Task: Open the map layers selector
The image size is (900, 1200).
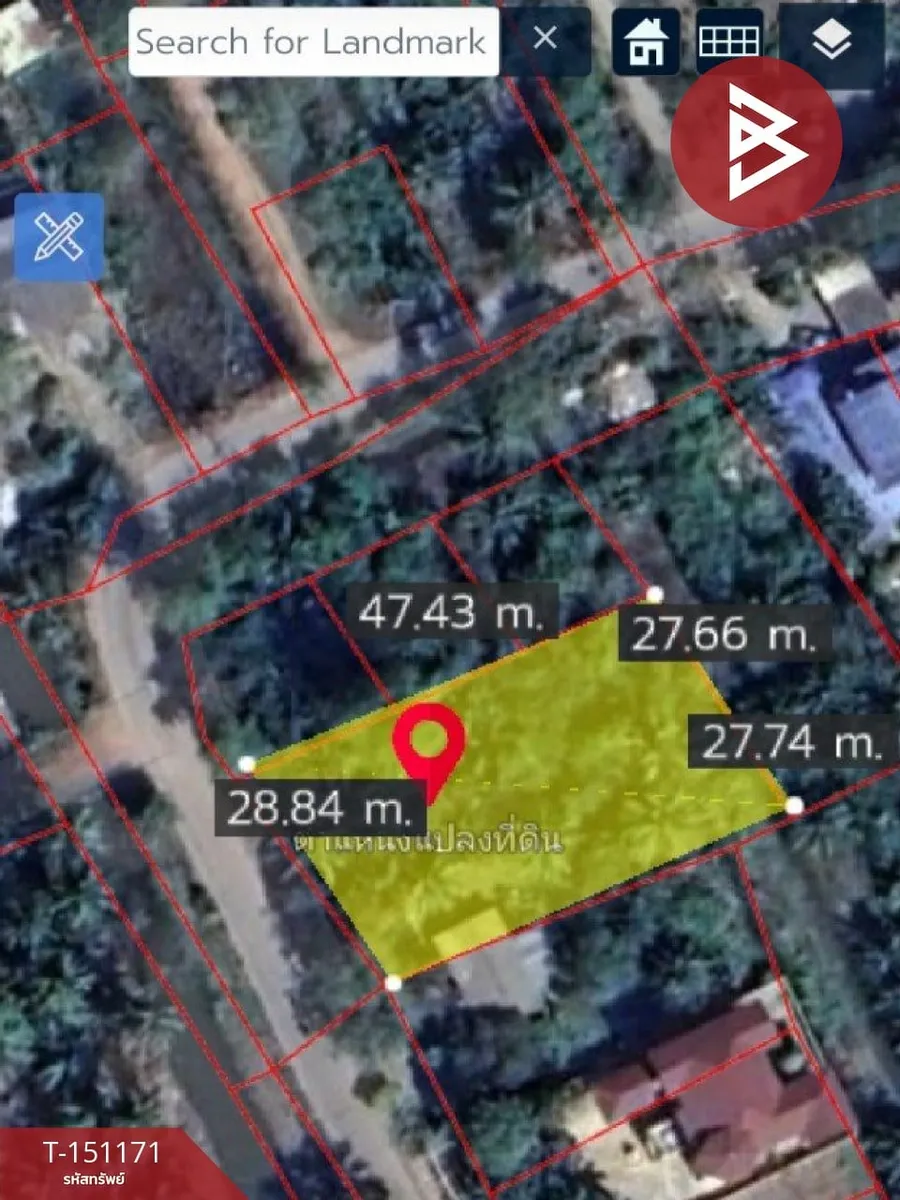Action: [832, 41]
